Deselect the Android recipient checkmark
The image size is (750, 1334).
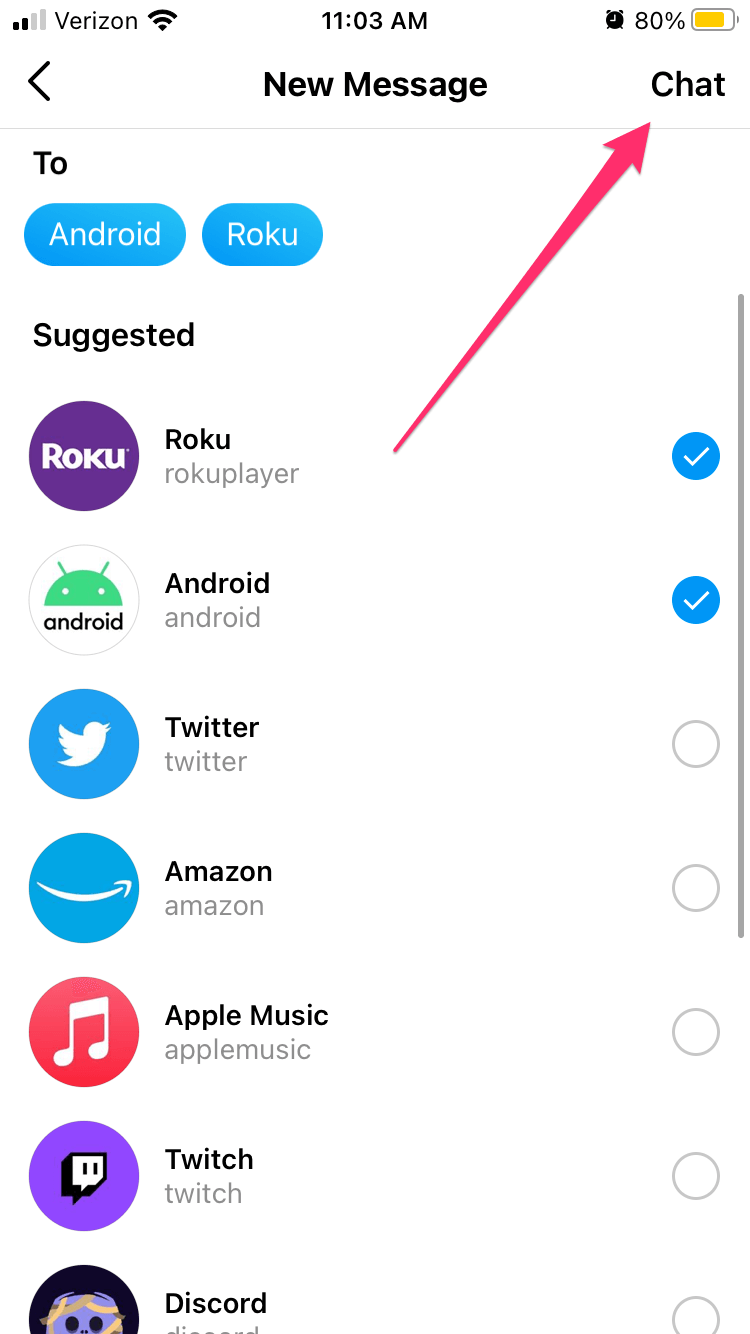695,600
